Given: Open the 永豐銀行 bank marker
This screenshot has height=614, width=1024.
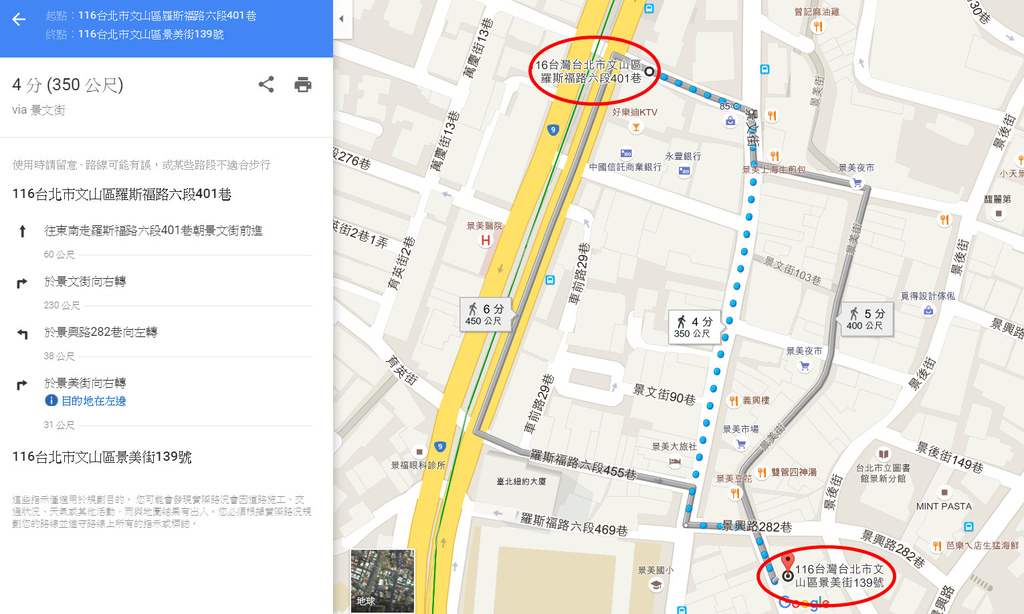Looking at the screenshot, I should pyautogui.click(x=684, y=170).
